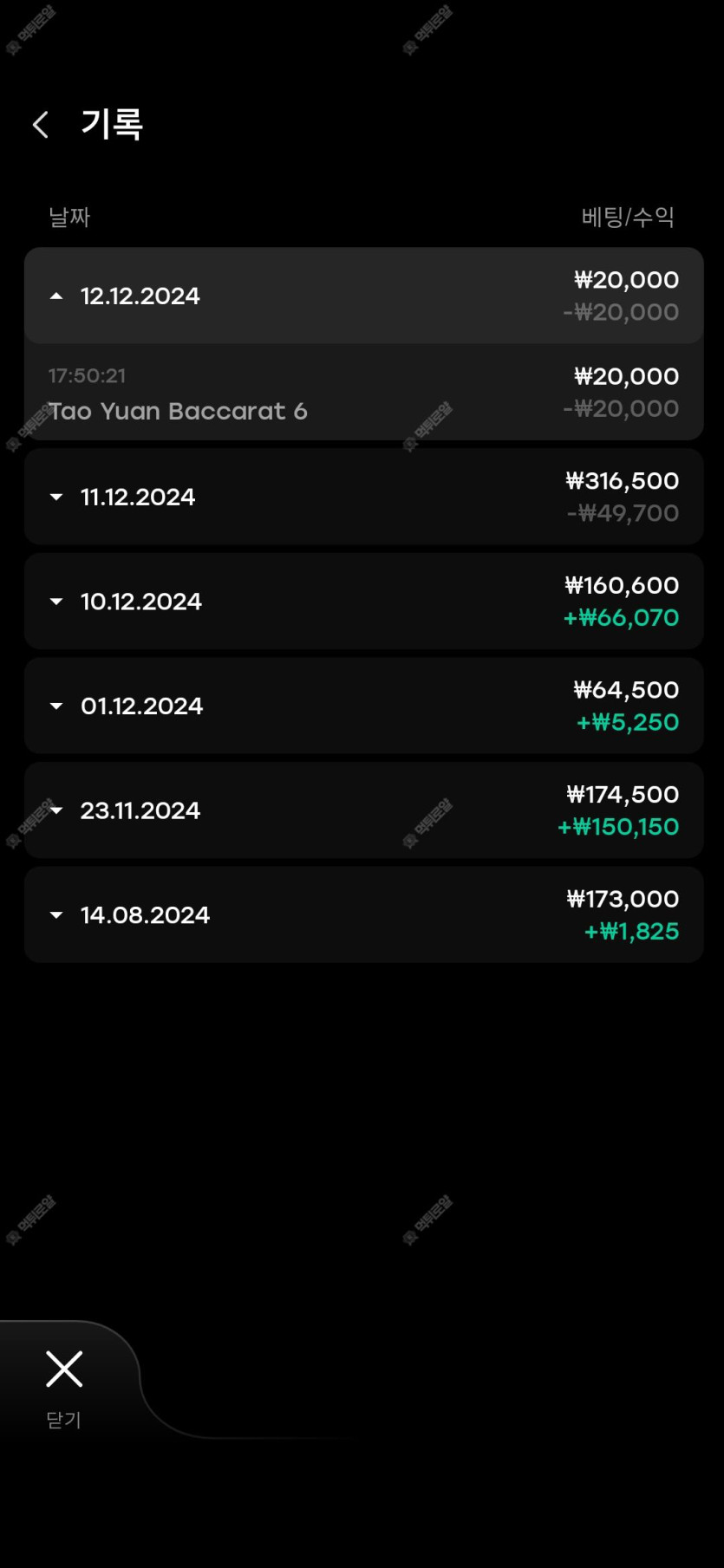The width and height of the screenshot is (724, 1568).
Task: Expand the 01.12.2024 record
Action: coord(362,706)
